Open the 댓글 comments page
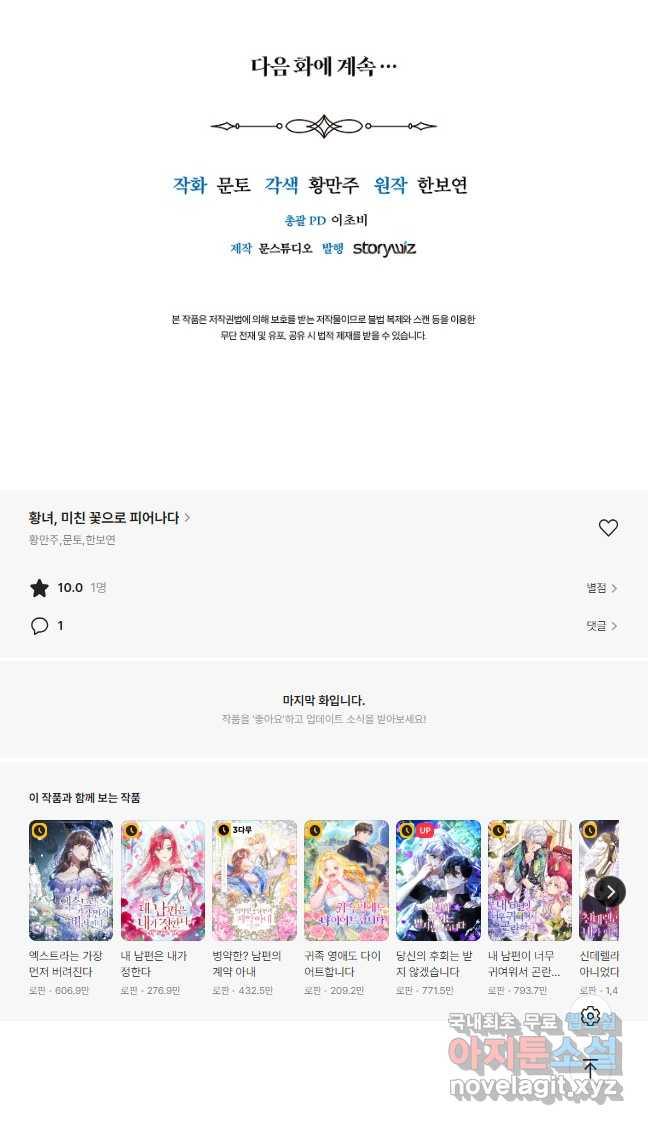 (x=601, y=626)
